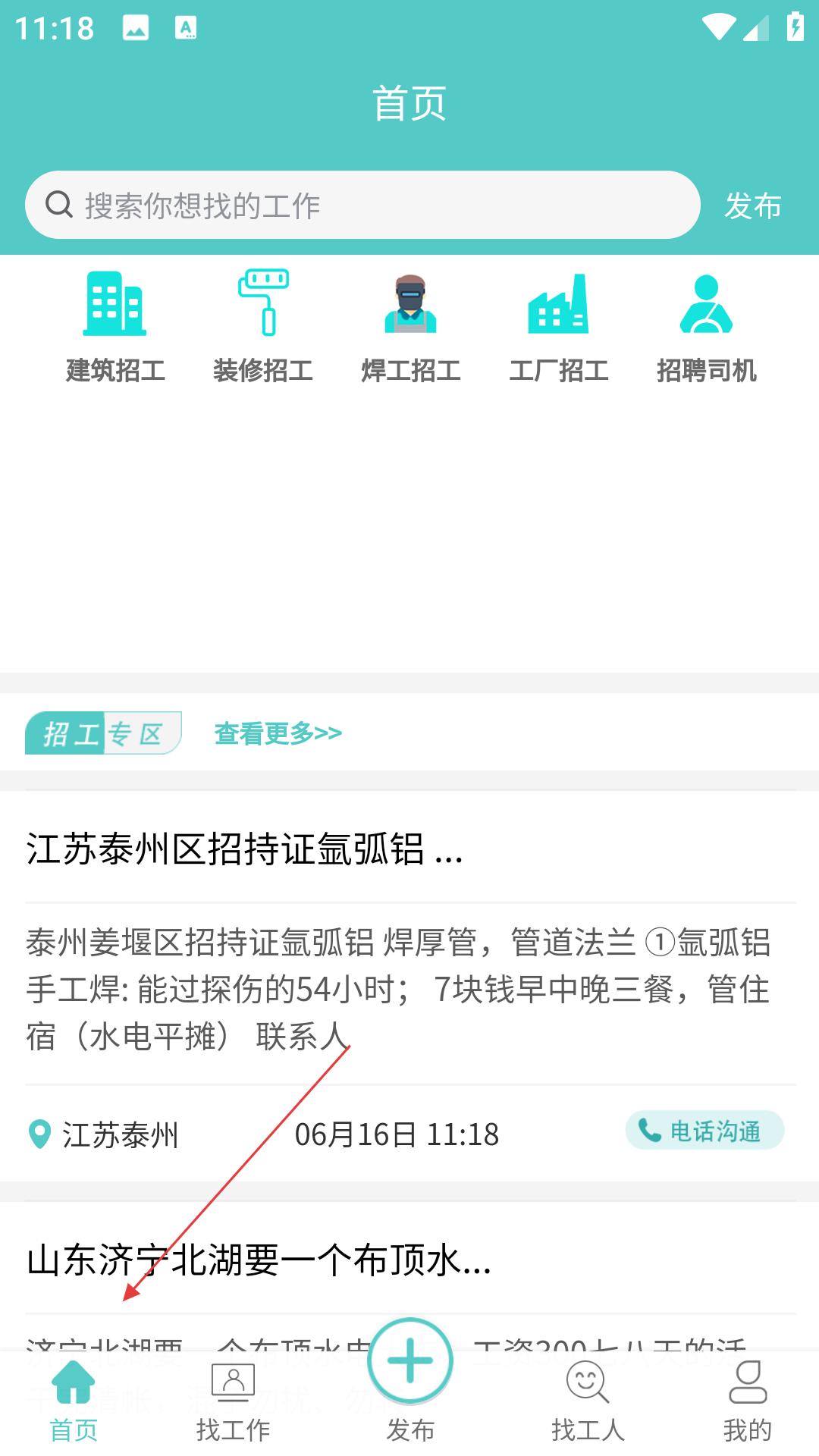Tap 电话沟通 for the 江苏泰州 job
The height and width of the screenshot is (1456, 819).
pyautogui.click(x=704, y=1131)
